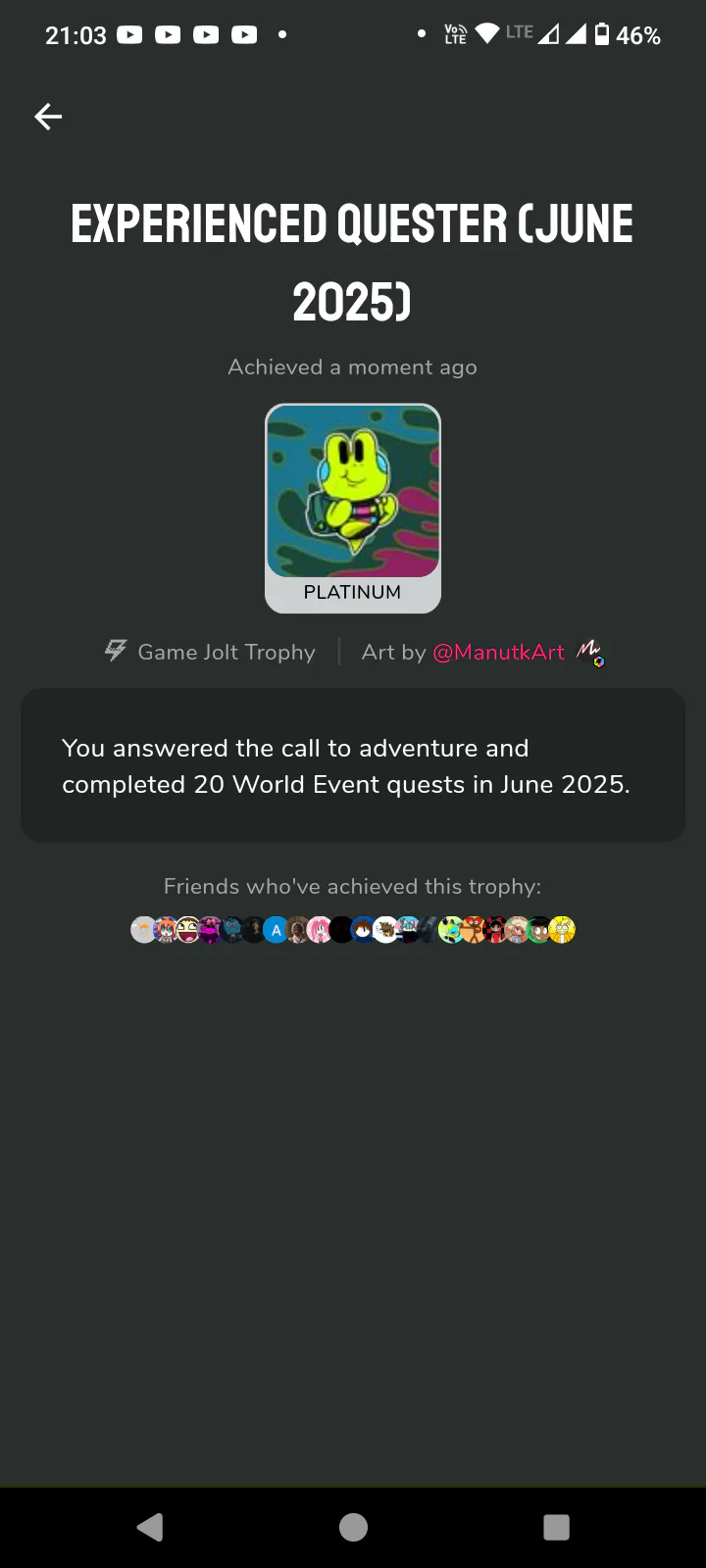The image size is (706, 1568).
Task: Go back using the top-left arrow
Action: [x=48, y=118]
